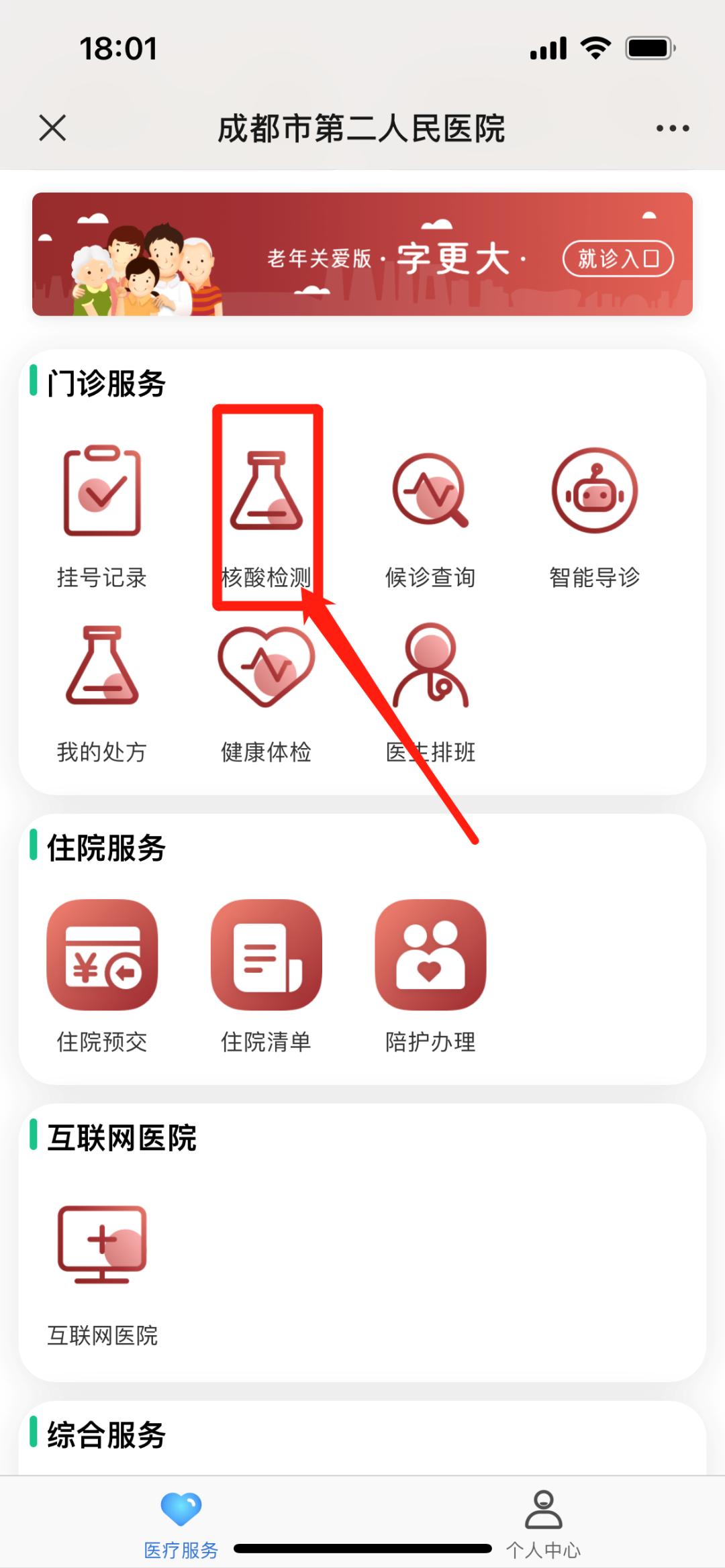Close the mini program with the X

tap(51, 129)
